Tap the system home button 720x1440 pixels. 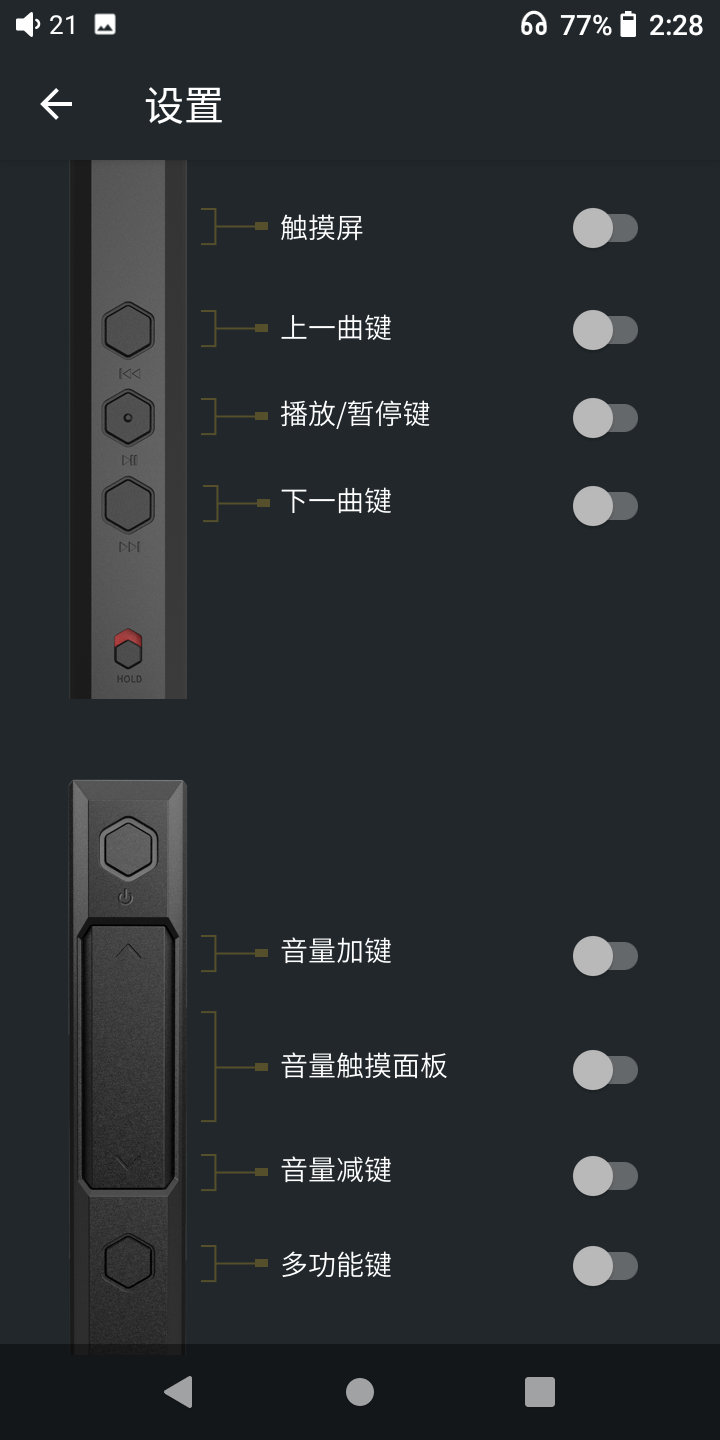tap(360, 1392)
